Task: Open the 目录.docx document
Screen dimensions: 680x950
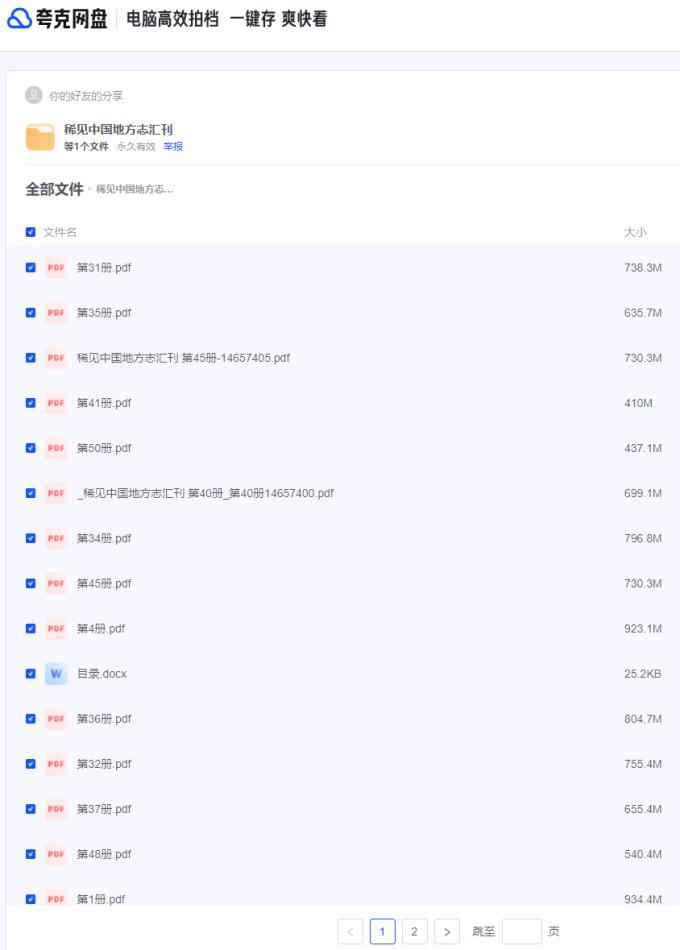Action: [x=102, y=674]
